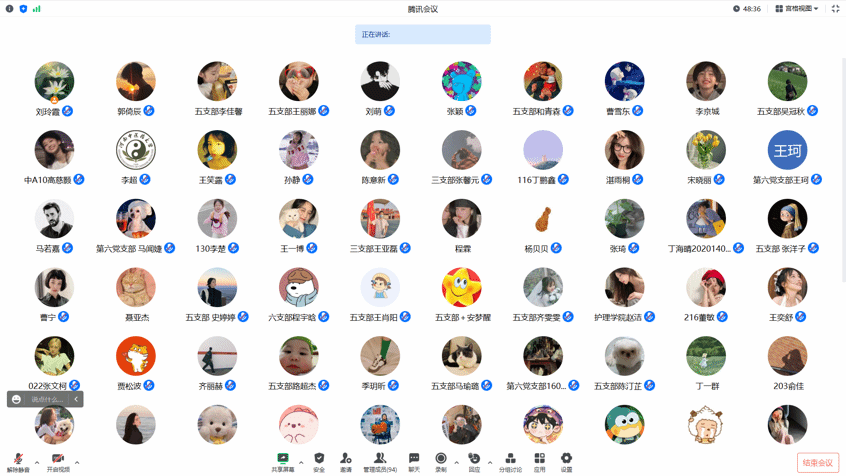Select participant 杨贝贝's tile
The image size is (846, 476).
tap(543, 220)
